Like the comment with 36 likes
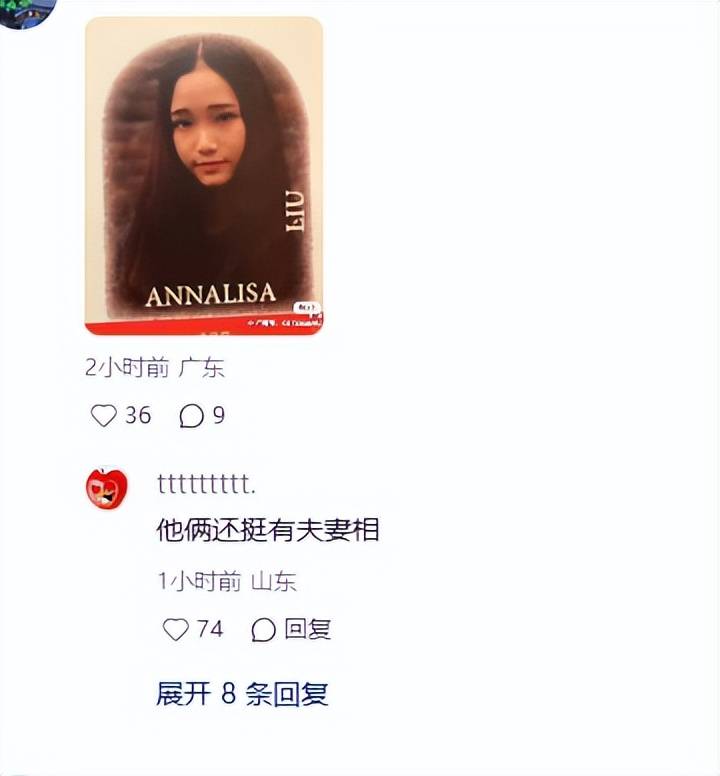 pyautogui.click(x=104, y=415)
